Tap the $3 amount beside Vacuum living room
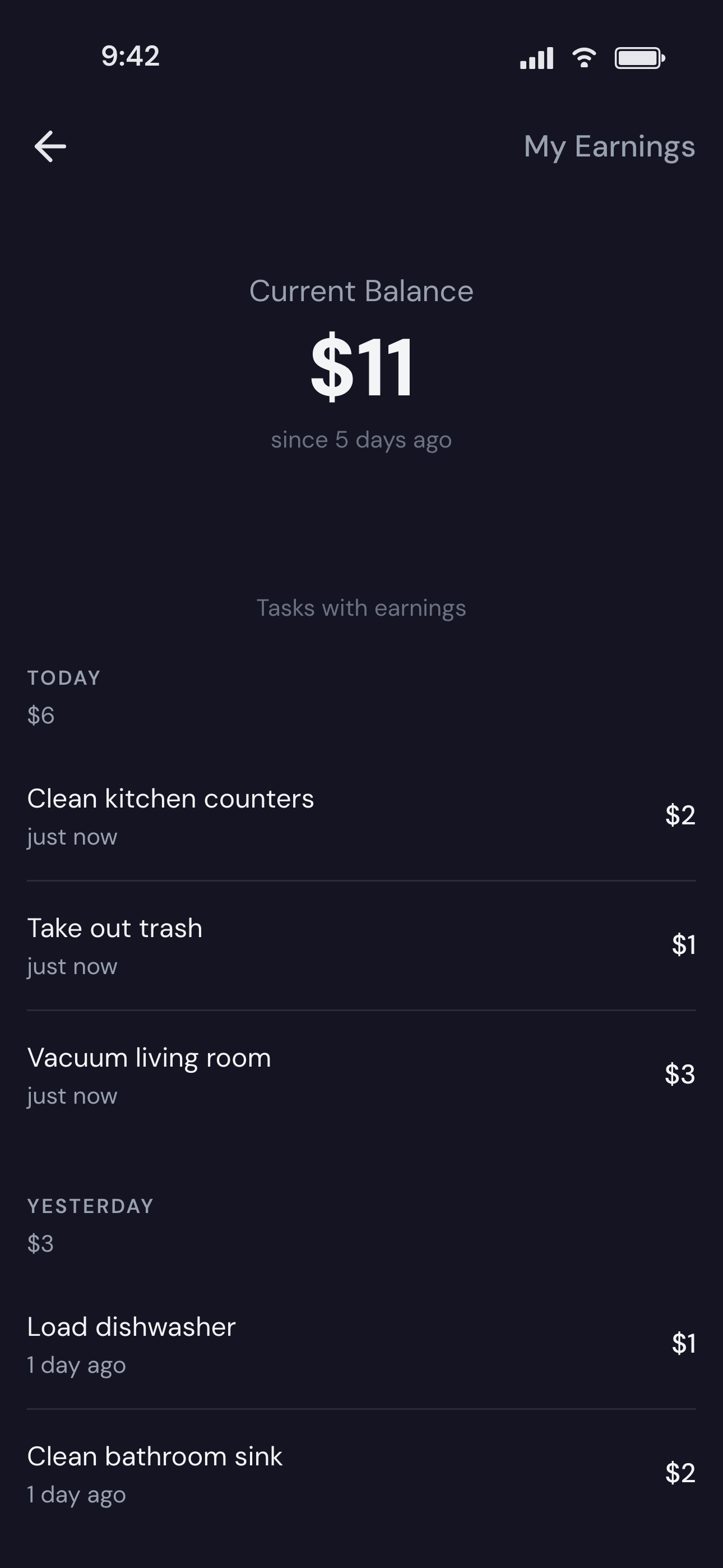 pos(680,1074)
